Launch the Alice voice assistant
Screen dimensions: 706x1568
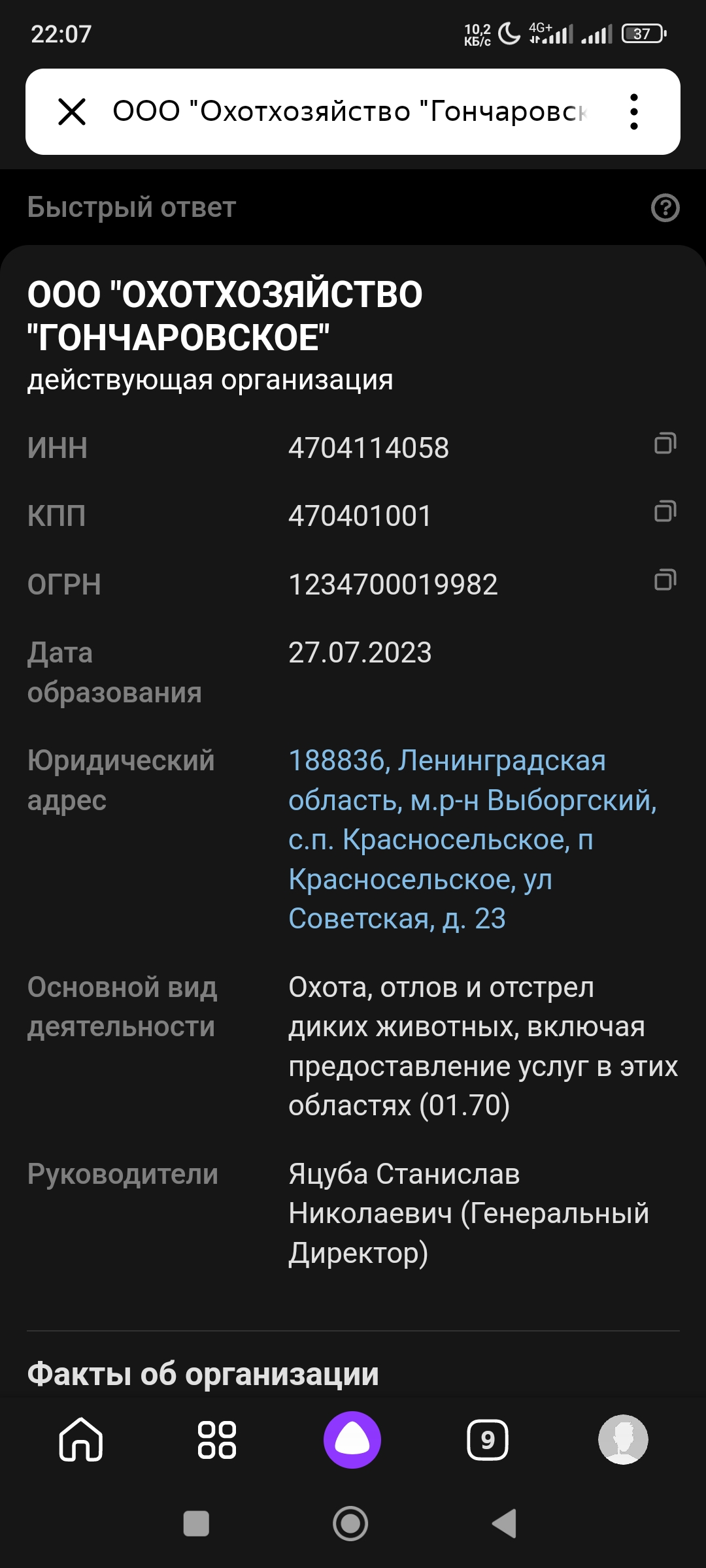(352, 1439)
